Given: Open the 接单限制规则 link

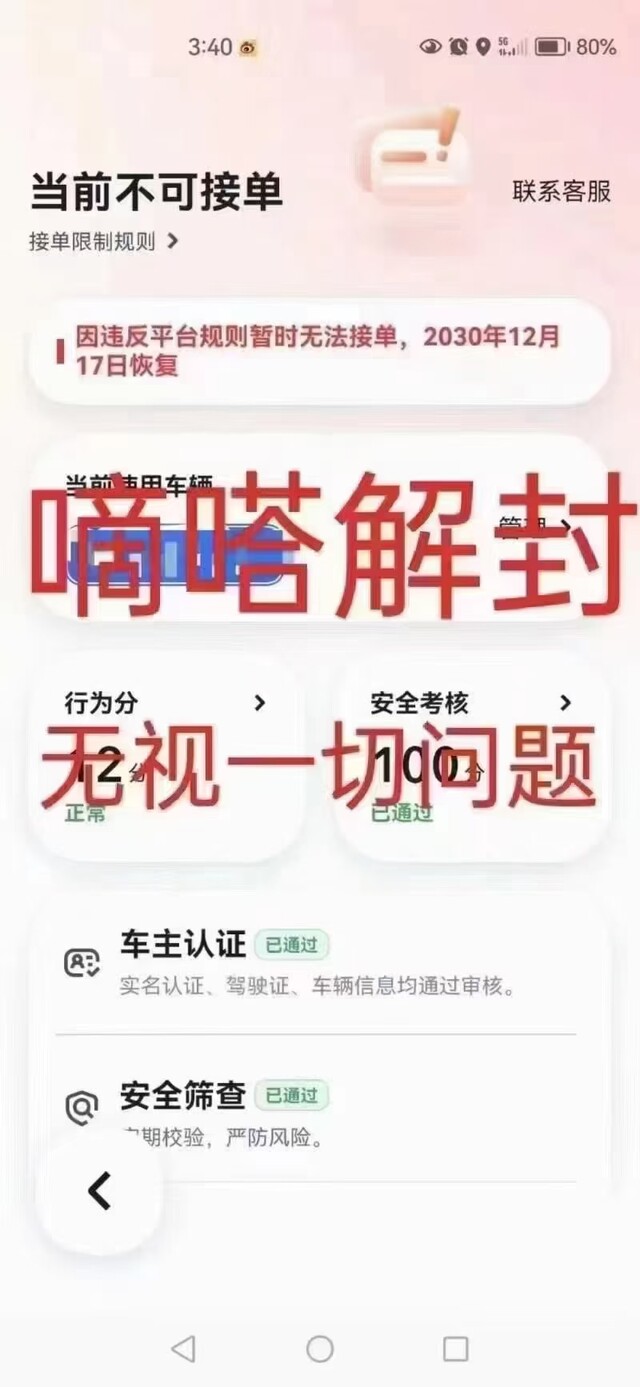Looking at the screenshot, I should tap(104, 241).
